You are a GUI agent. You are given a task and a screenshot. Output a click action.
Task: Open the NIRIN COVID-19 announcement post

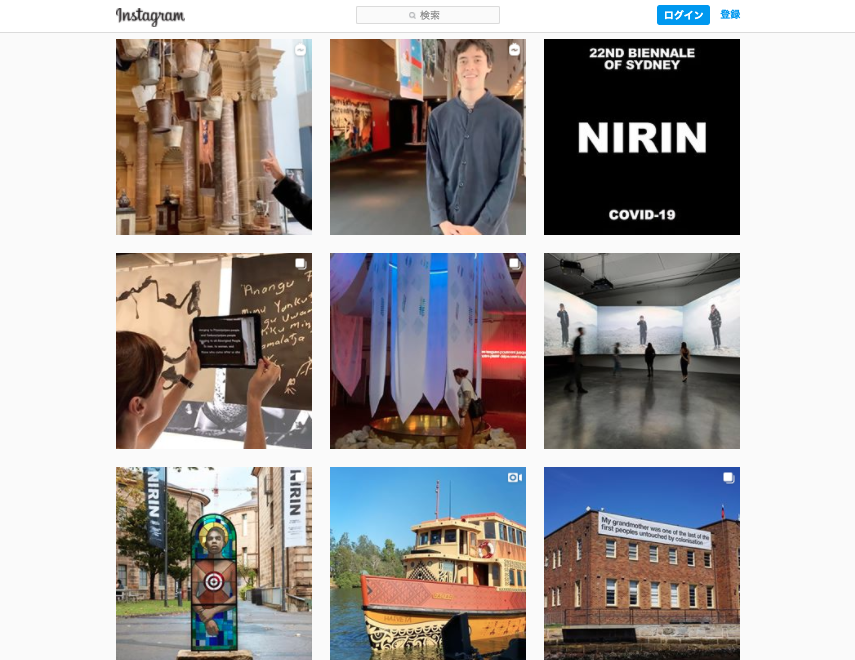[x=642, y=137]
